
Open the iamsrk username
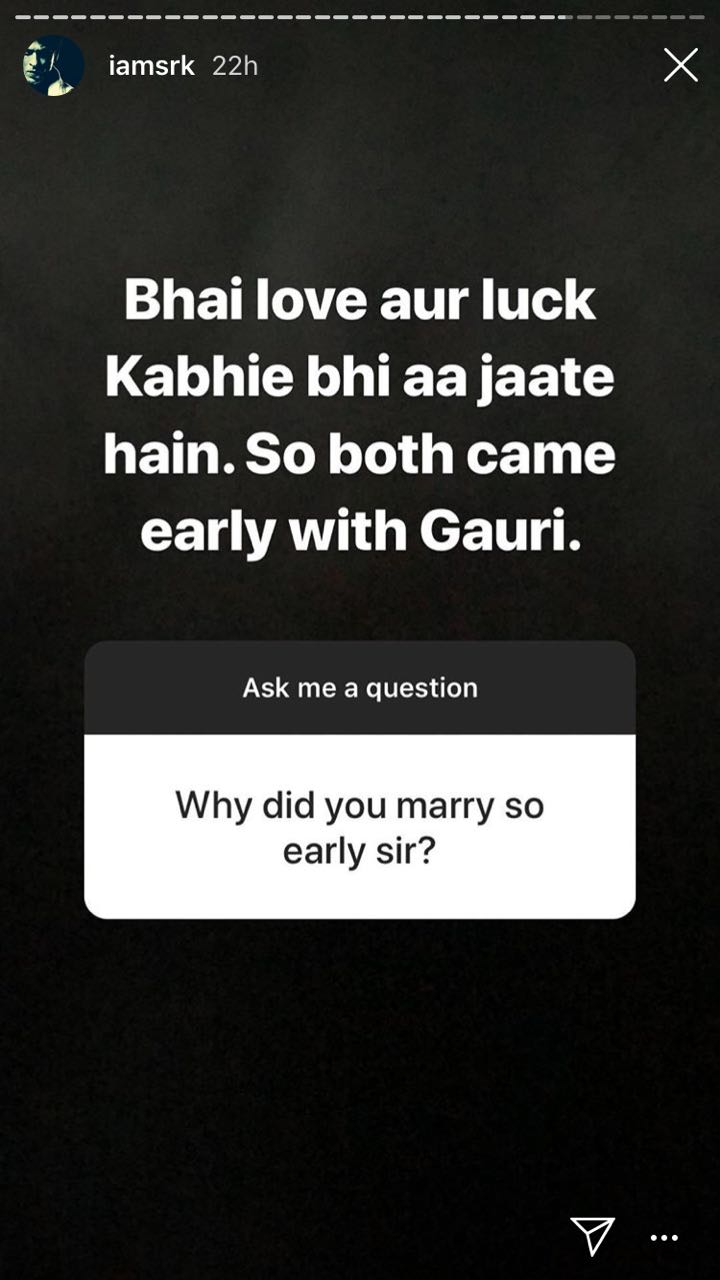[x=151, y=66]
